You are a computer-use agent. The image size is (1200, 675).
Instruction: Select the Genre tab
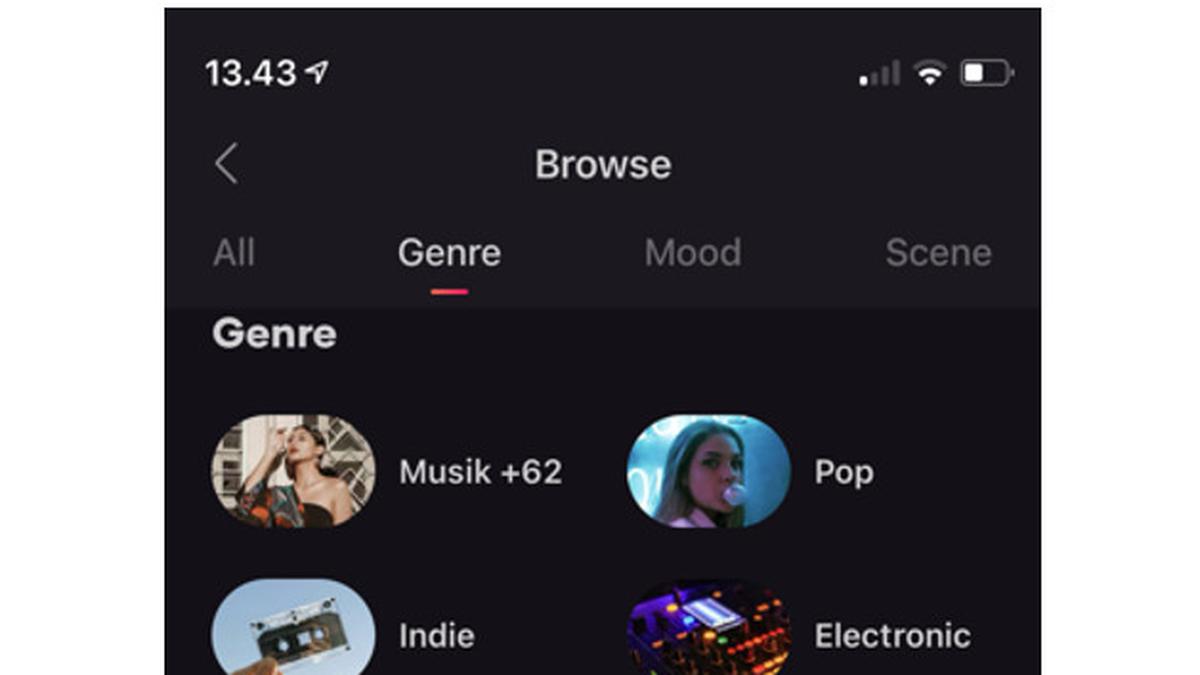click(449, 253)
